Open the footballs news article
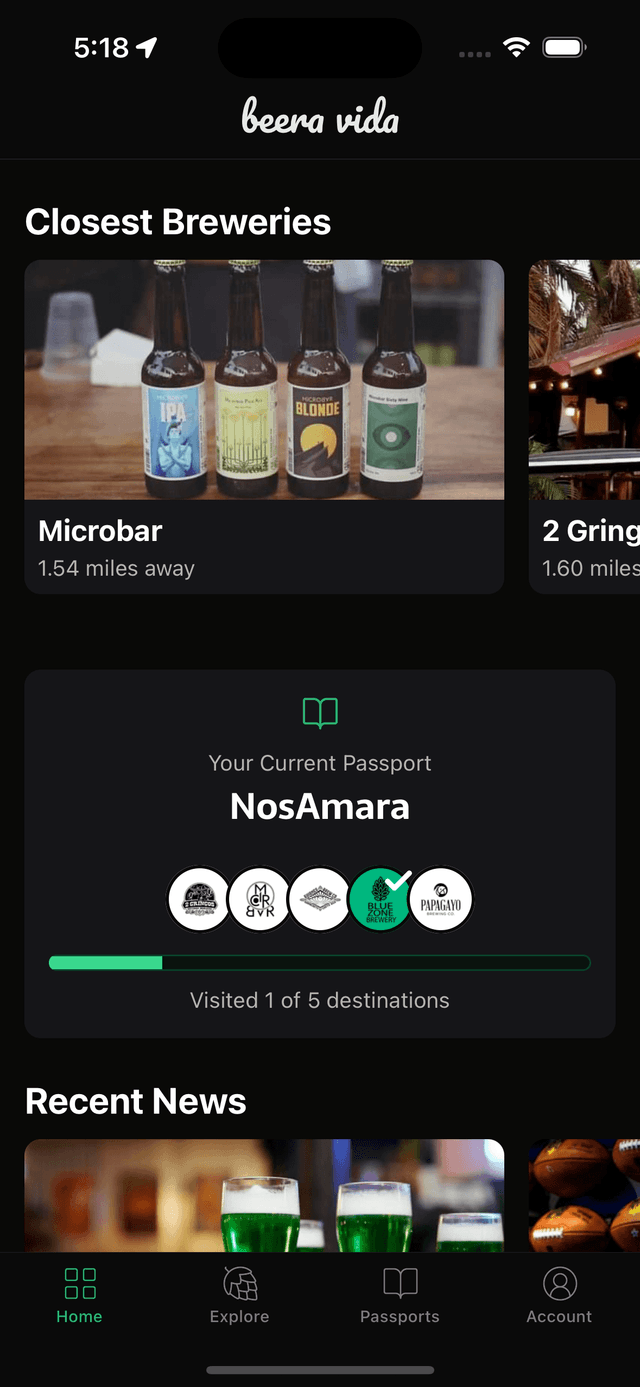640x1387 pixels. tap(586, 1195)
